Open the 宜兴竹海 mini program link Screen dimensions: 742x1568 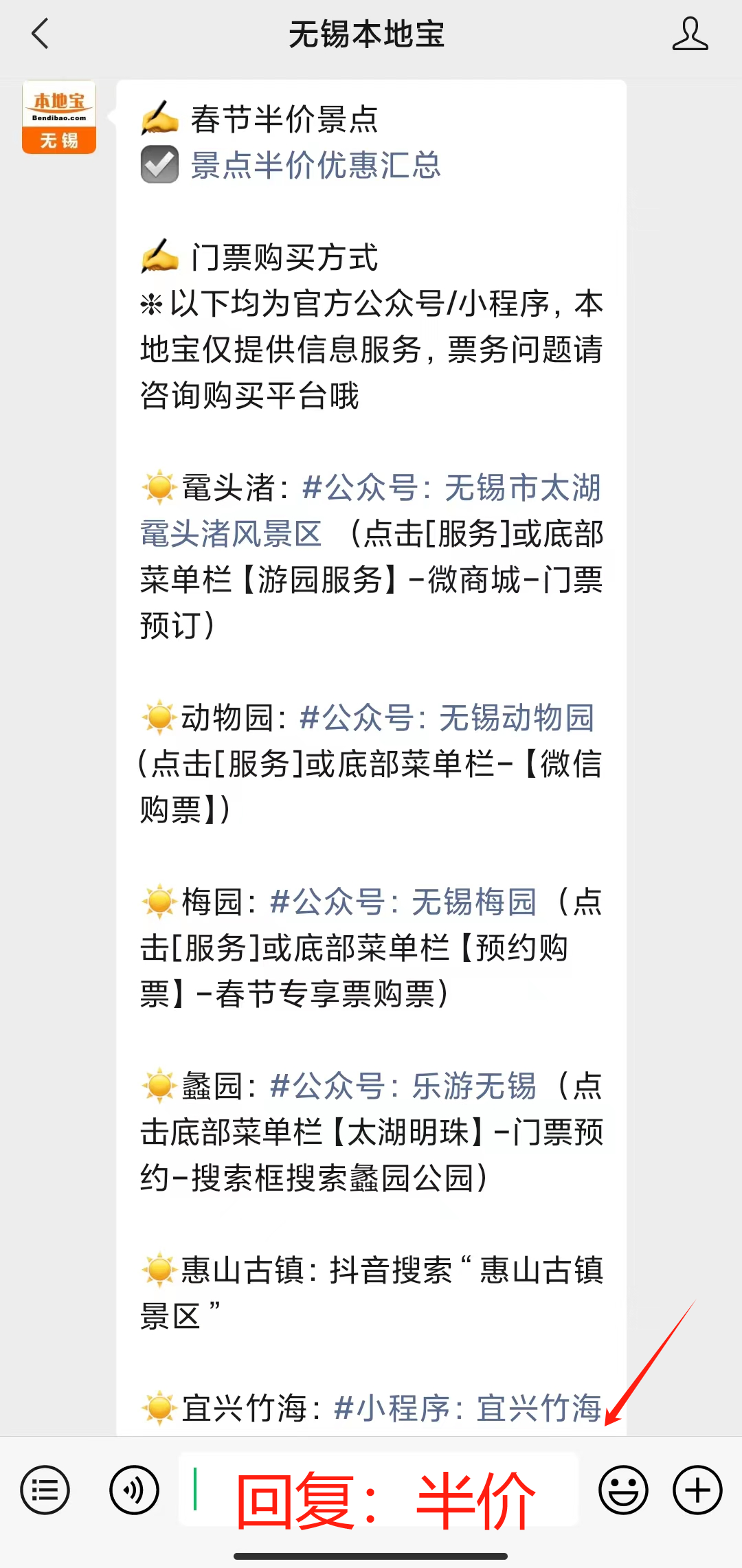468,1407
